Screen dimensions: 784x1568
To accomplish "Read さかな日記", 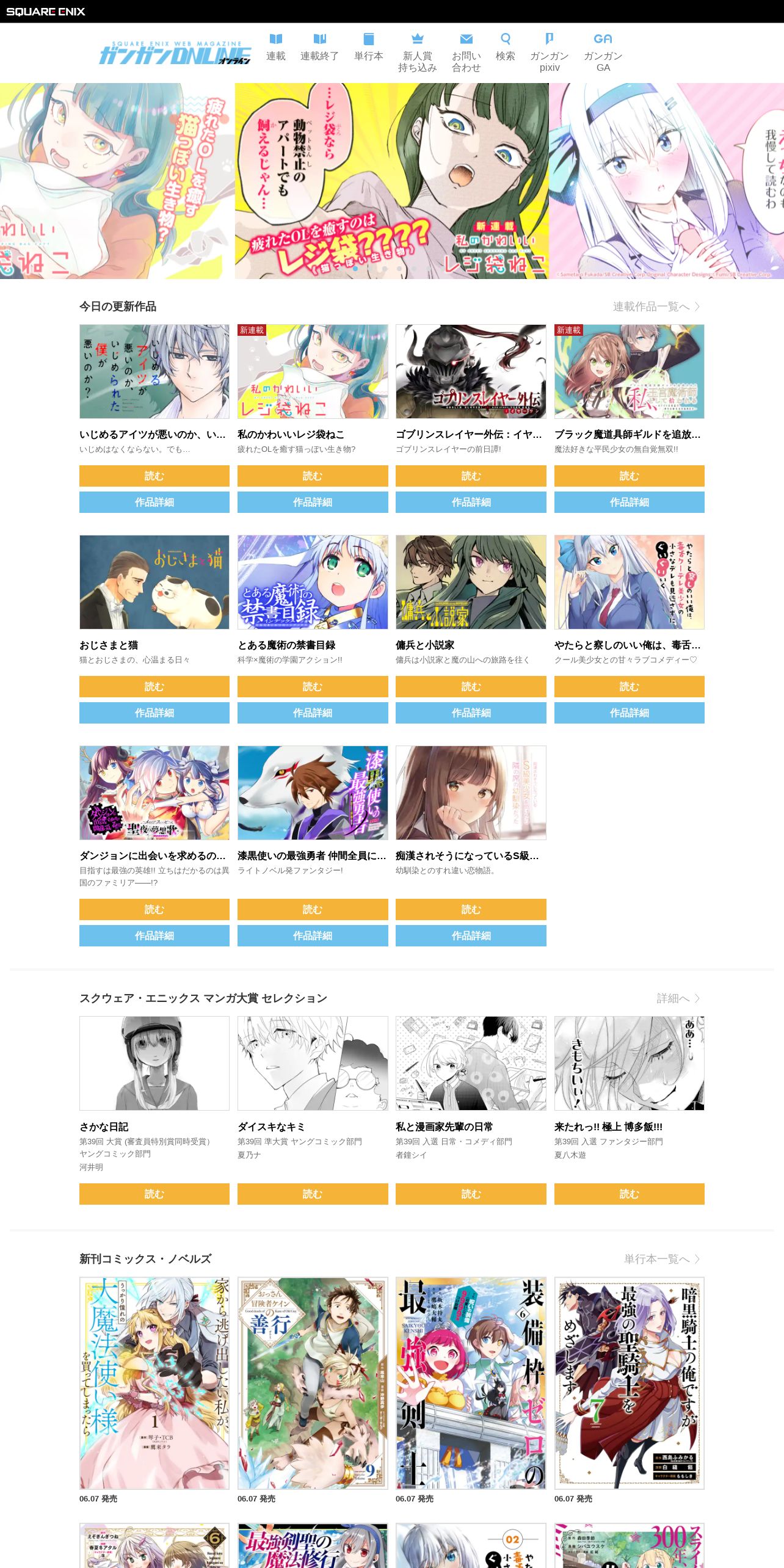I will (154, 1194).
